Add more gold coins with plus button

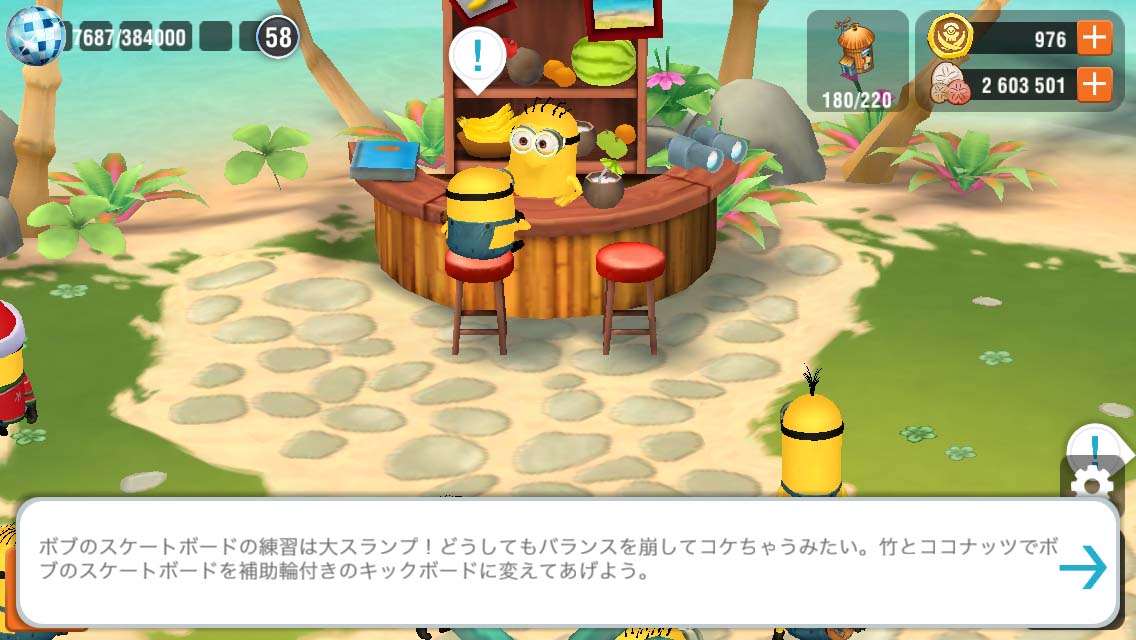coord(1094,40)
